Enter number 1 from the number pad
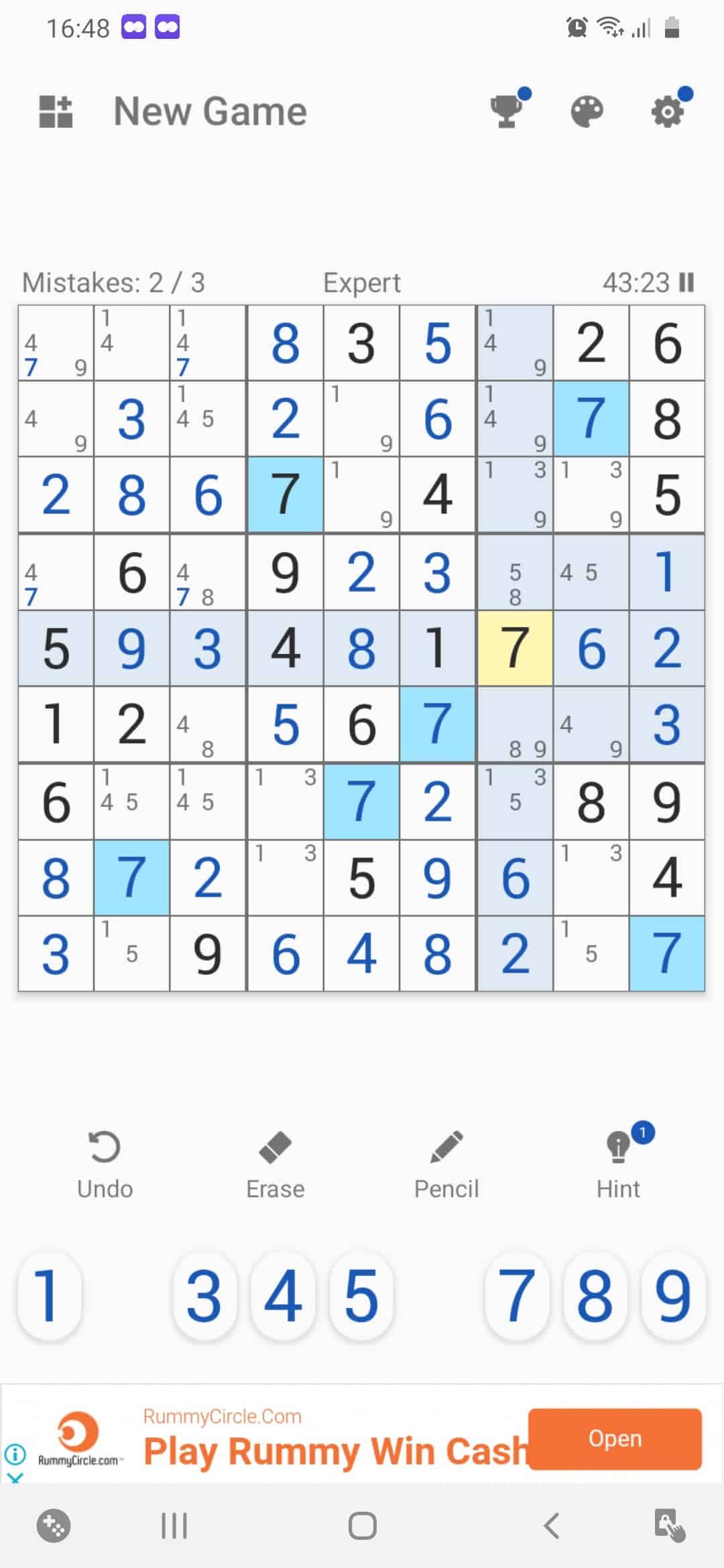This screenshot has width=724, height=1568. pyautogui.click(x=48, y=1295)
